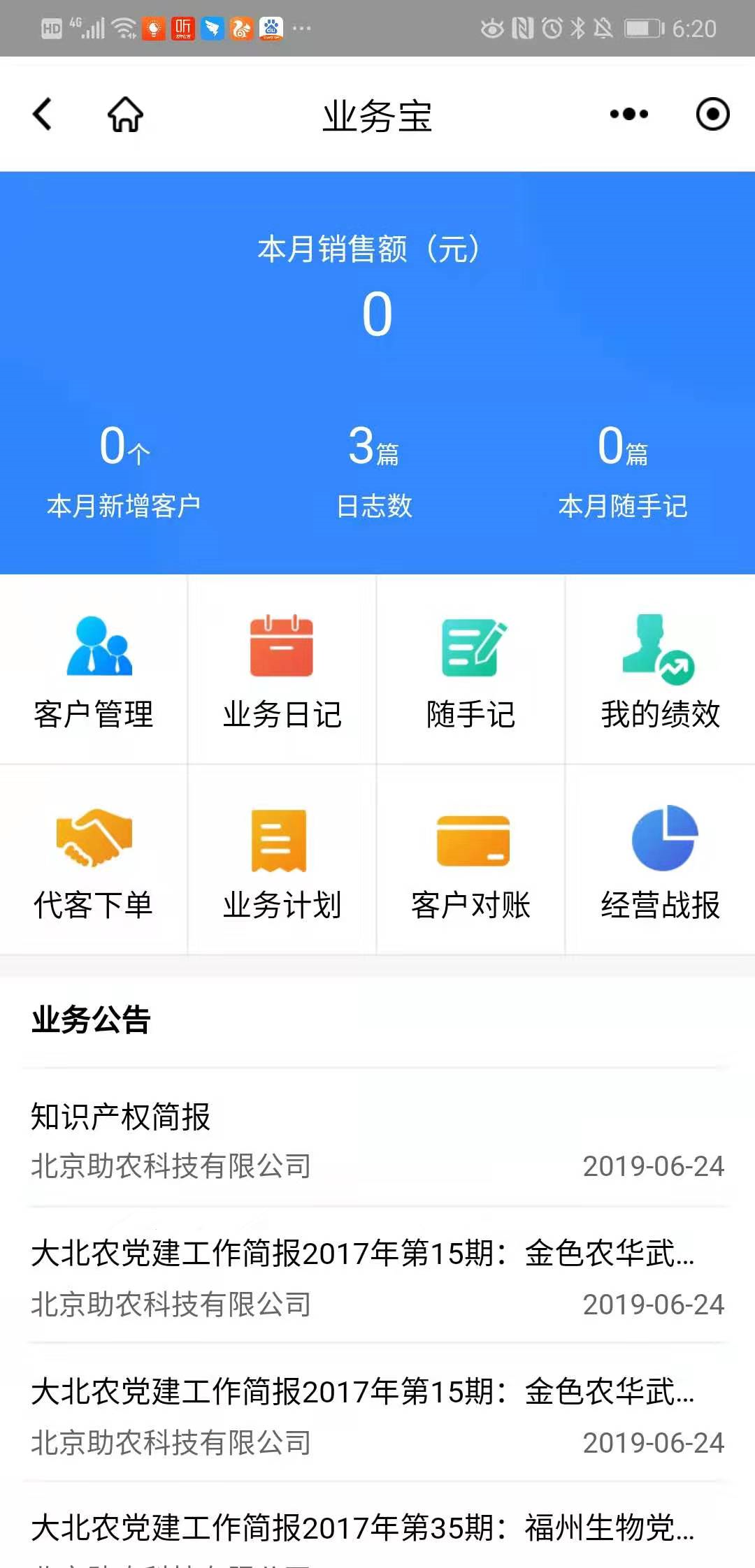Image resolution: width=755 pixels, height=1568 pixels.
Task: Return to the home page icon
Action: pyautogui.click(x=125, y=114)
